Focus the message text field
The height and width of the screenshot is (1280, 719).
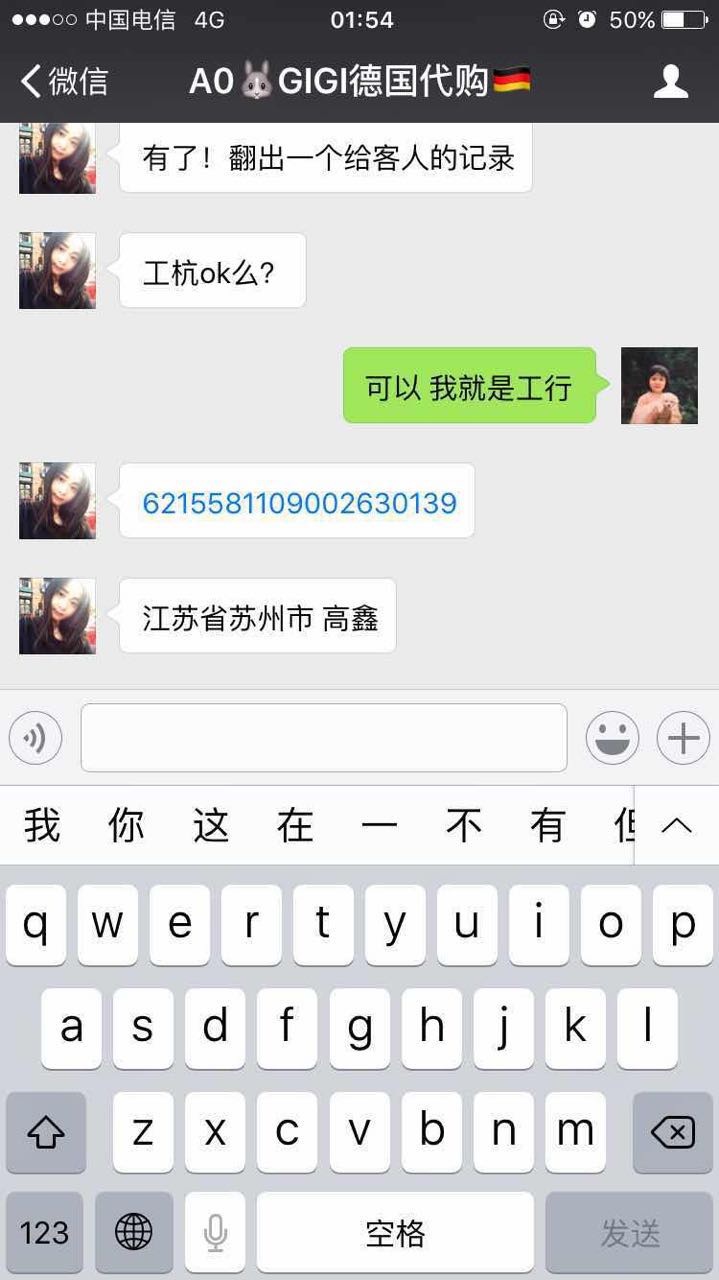(x=324, y=738)
